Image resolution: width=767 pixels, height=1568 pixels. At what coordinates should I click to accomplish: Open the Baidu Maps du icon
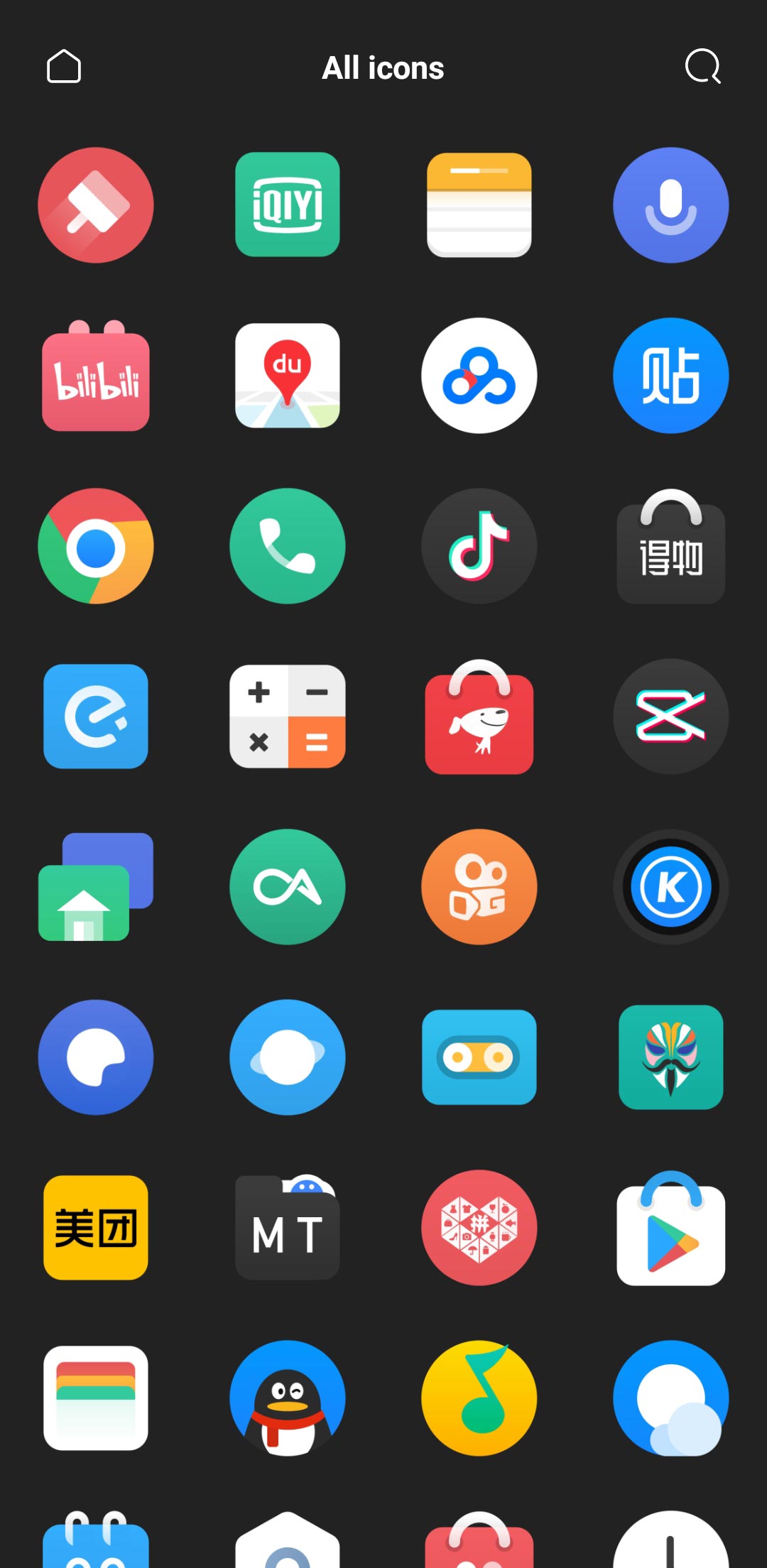pyautogui.click(x=288, y=376)
